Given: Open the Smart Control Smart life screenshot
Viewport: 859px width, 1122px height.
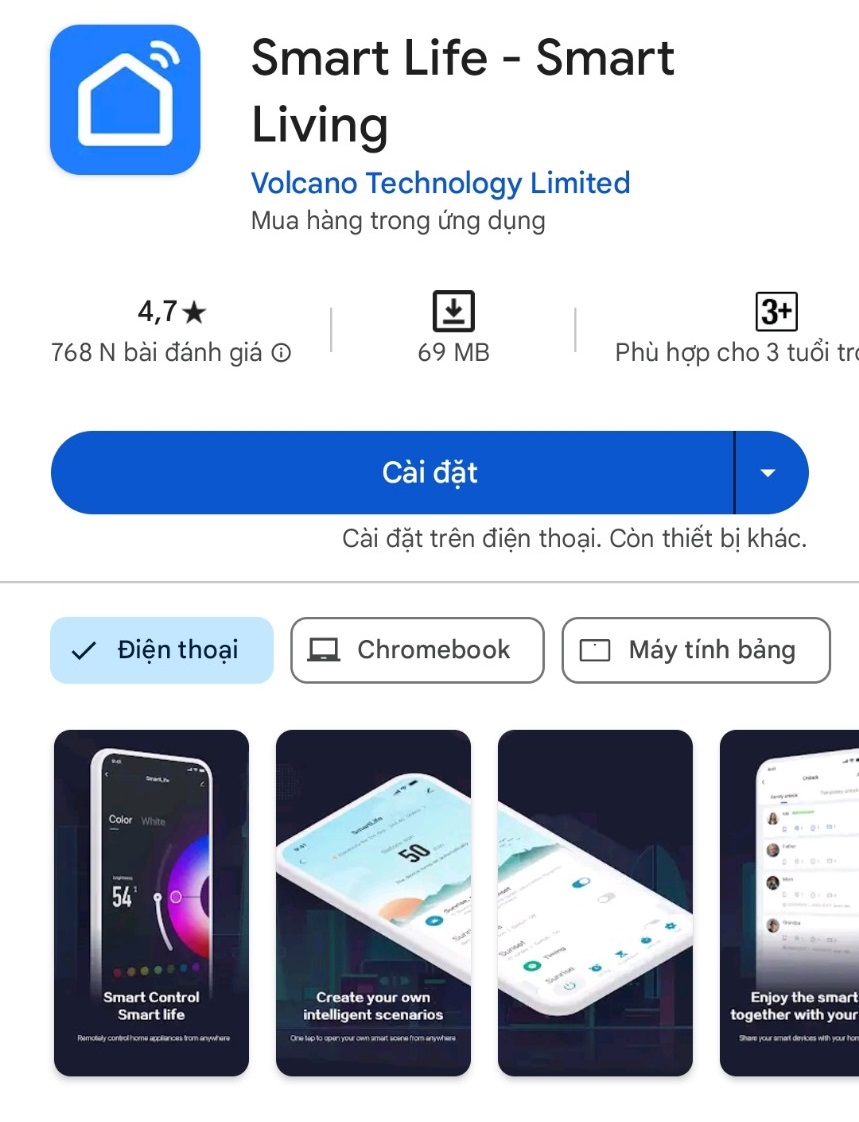Looking at the screenshot, I should 151,903.
